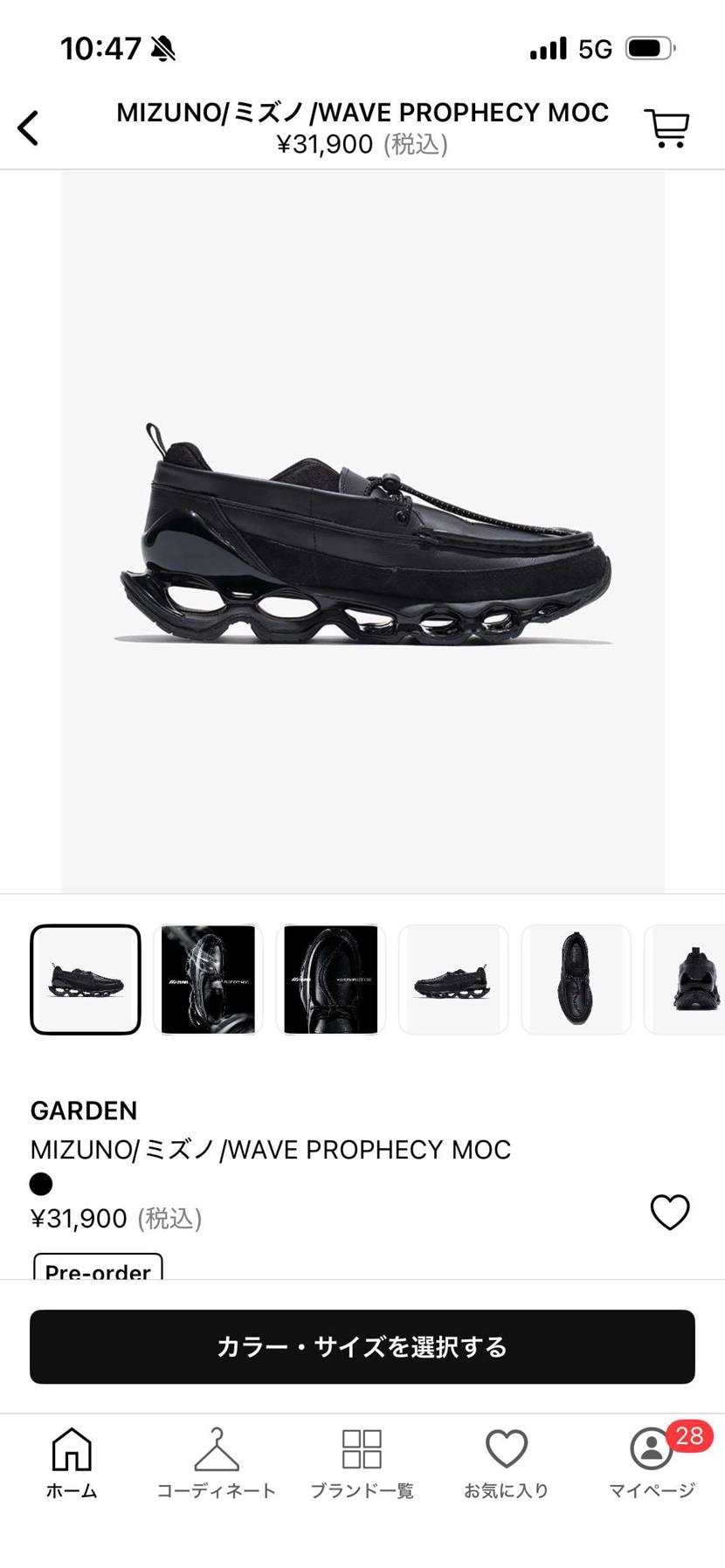Screen dimensions: 725x1568
Task: Open the GARDEN brand link
Action: pyautogui.click(x=84, y=1111)
